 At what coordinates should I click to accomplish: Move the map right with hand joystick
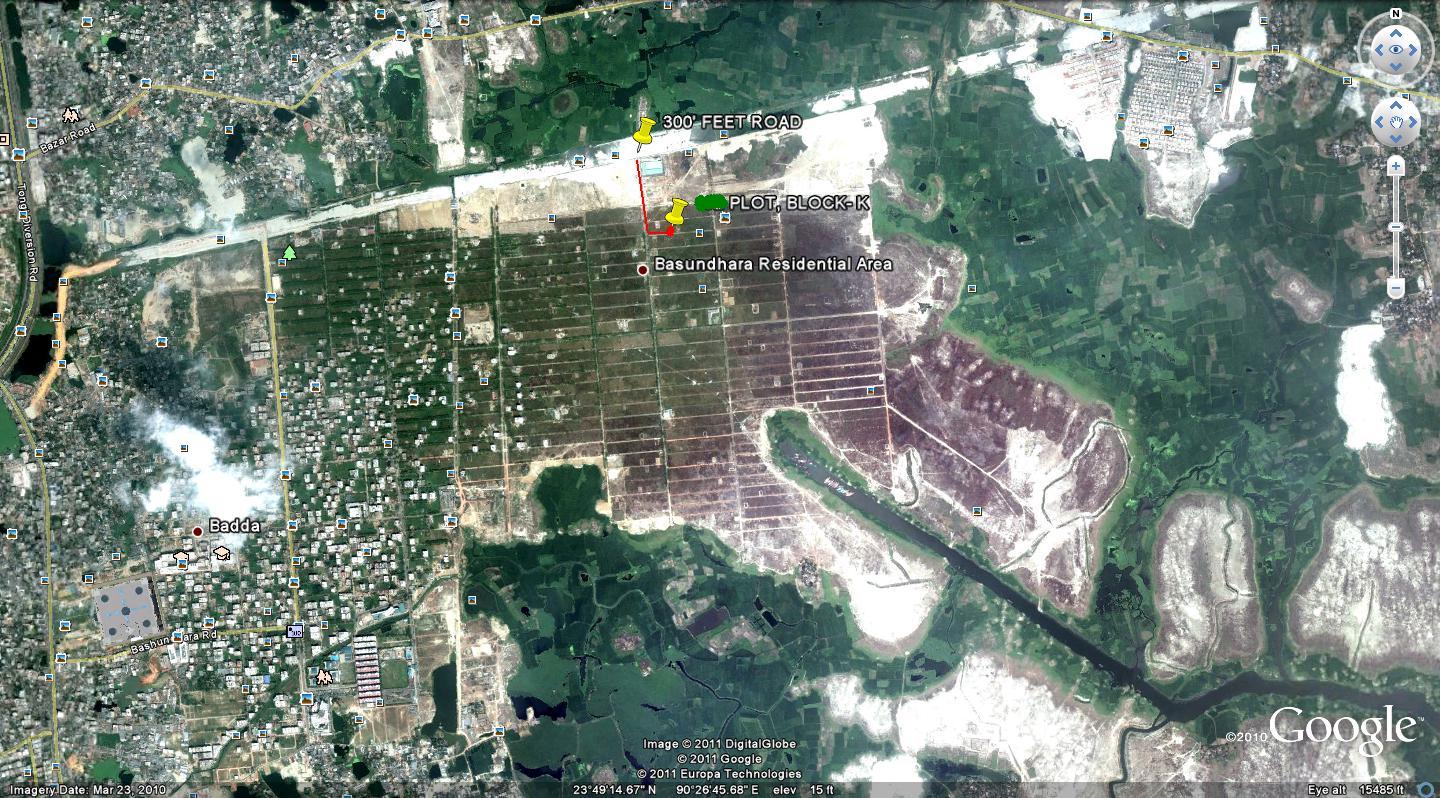tap(1413, 123)
